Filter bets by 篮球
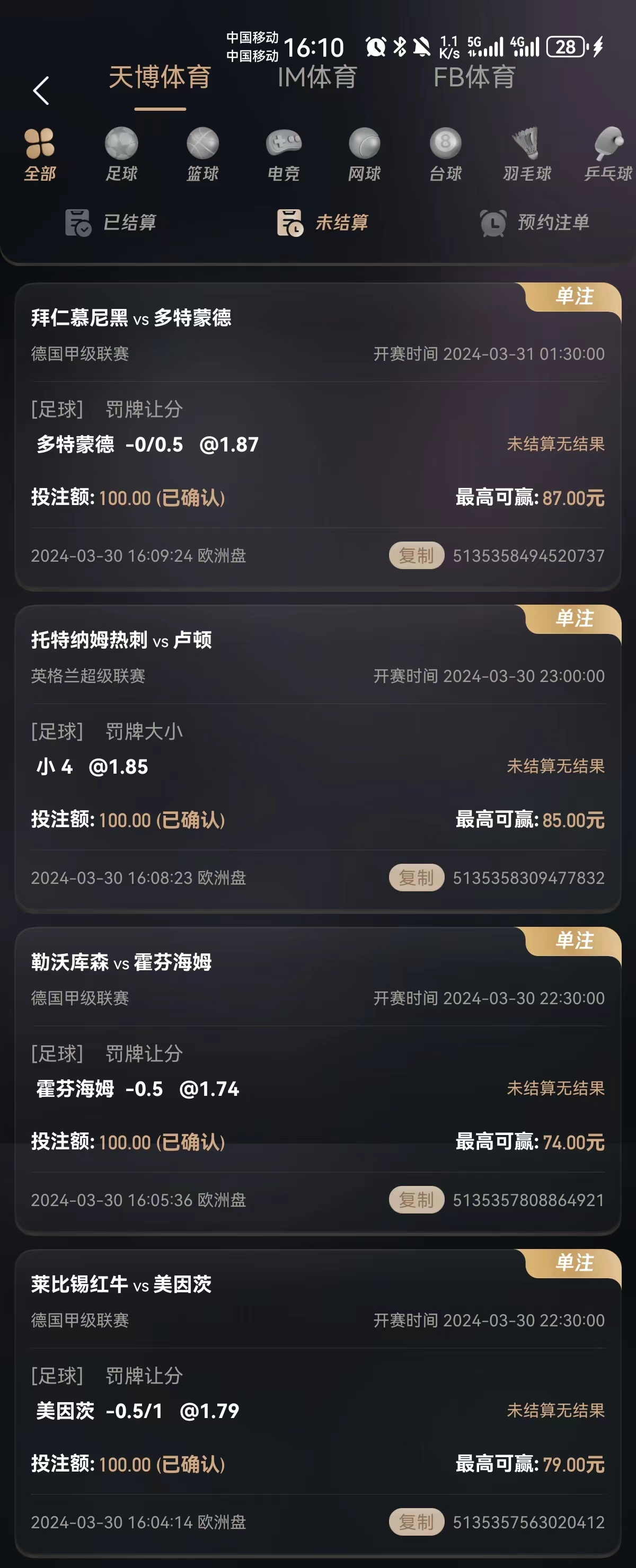This screenshot has height=1568, width=636. click(x=202, y=155)
